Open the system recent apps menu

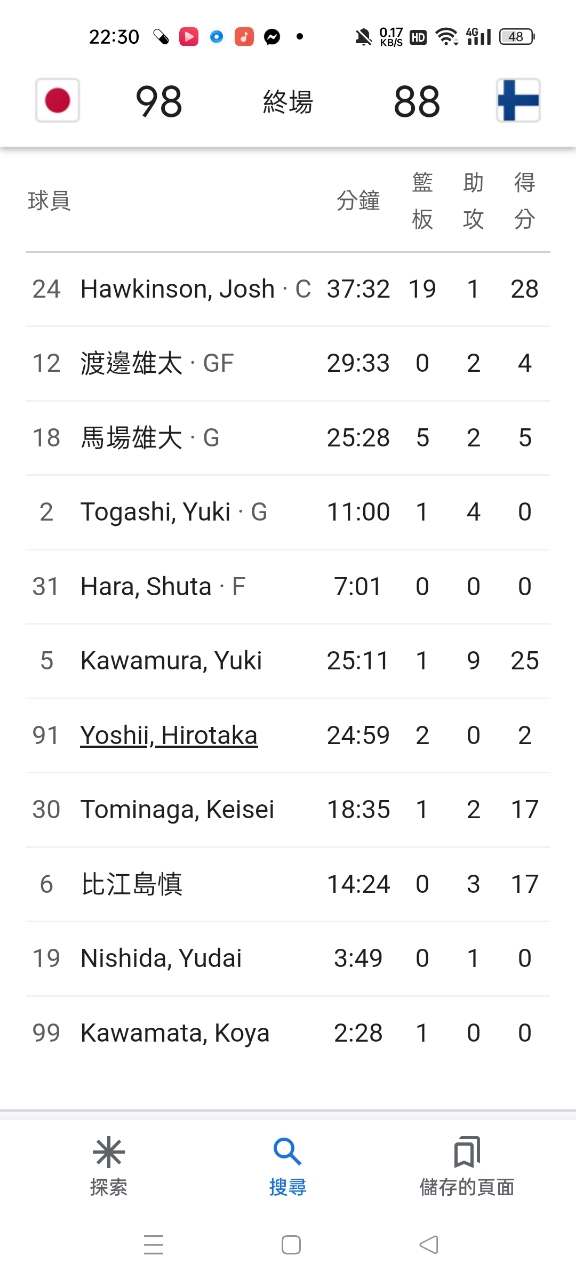click(x=153, y=1244)
